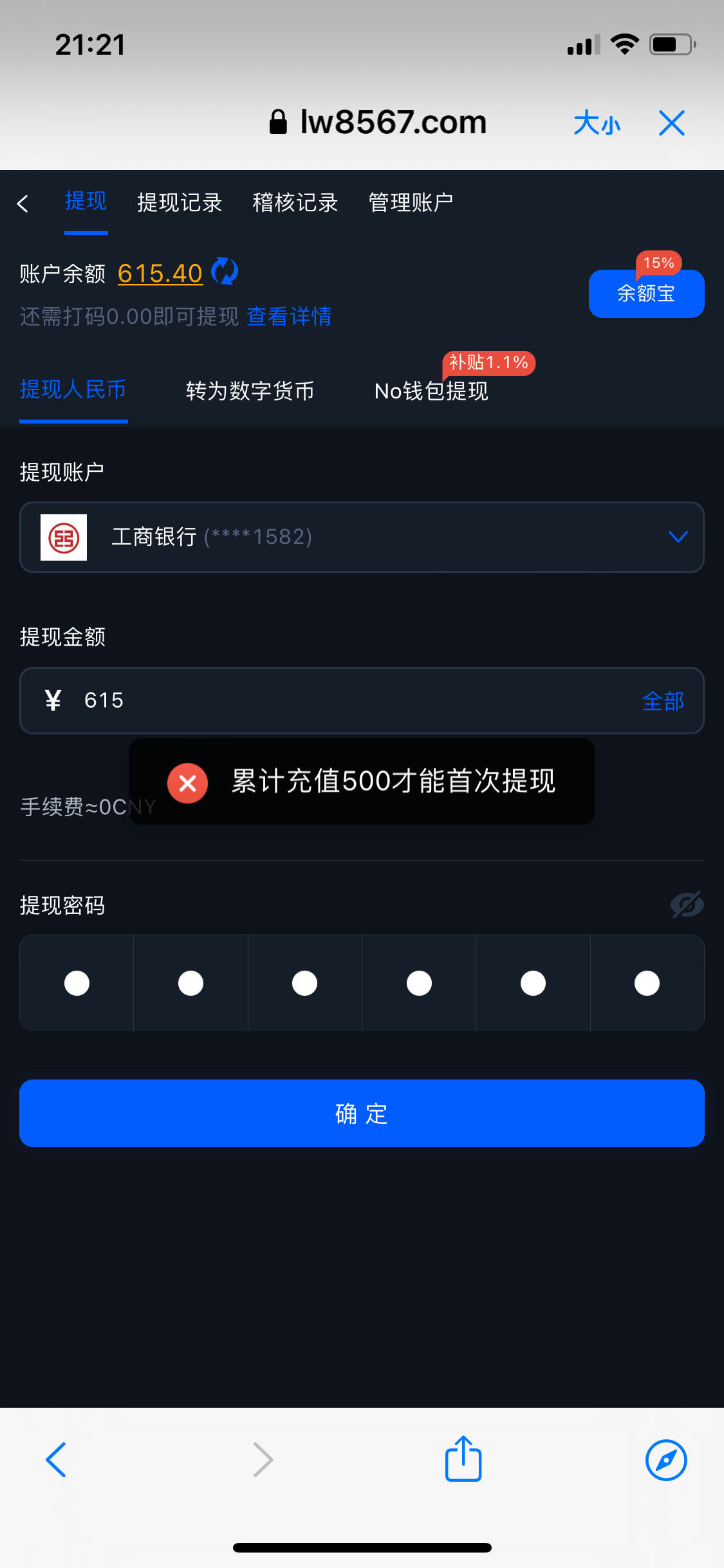Tap the 确定 confirm button

(x=362, y=1113)
